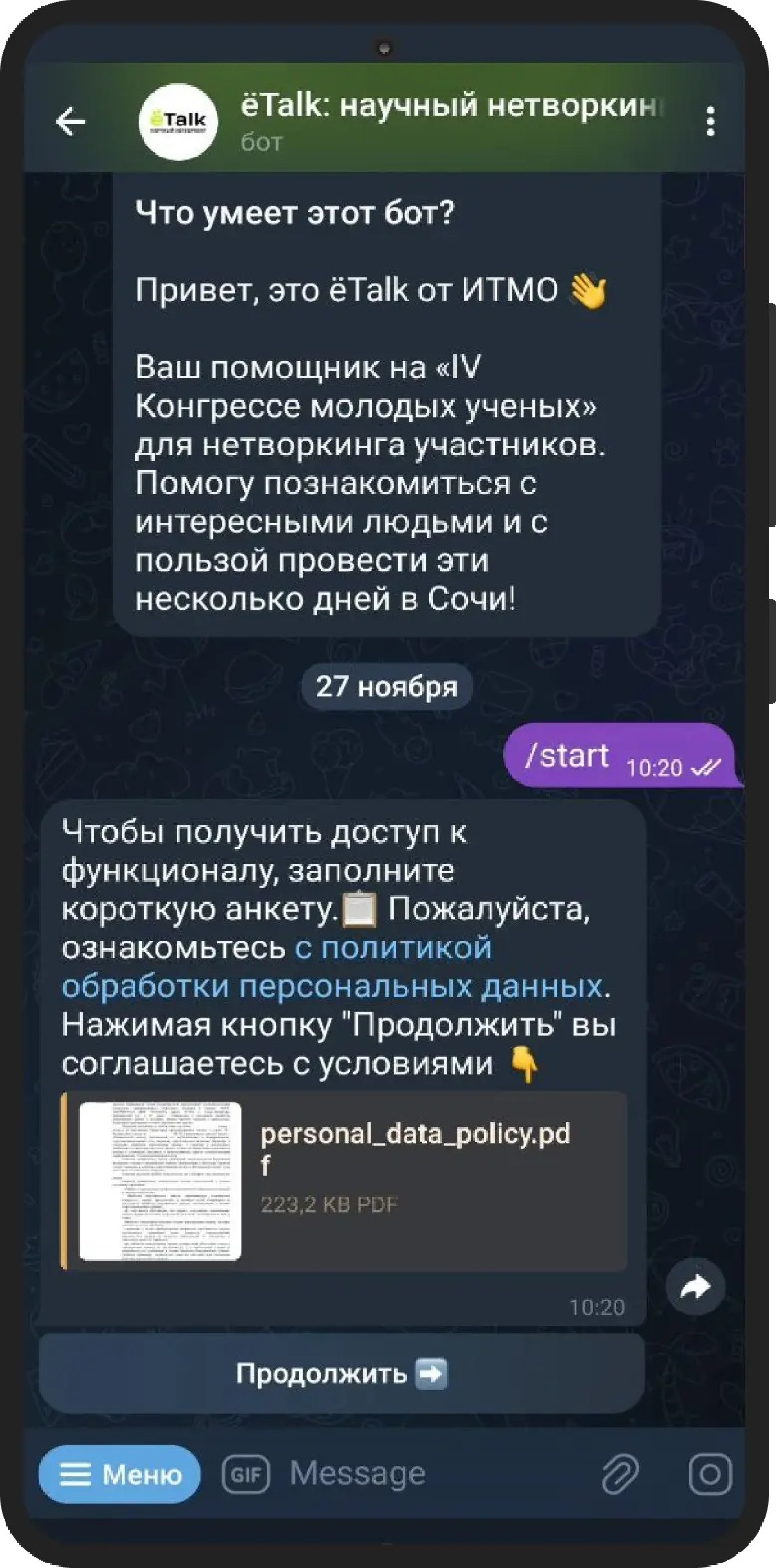
Task: Attach a file with the paperclip
Action: pos(620,1475)
